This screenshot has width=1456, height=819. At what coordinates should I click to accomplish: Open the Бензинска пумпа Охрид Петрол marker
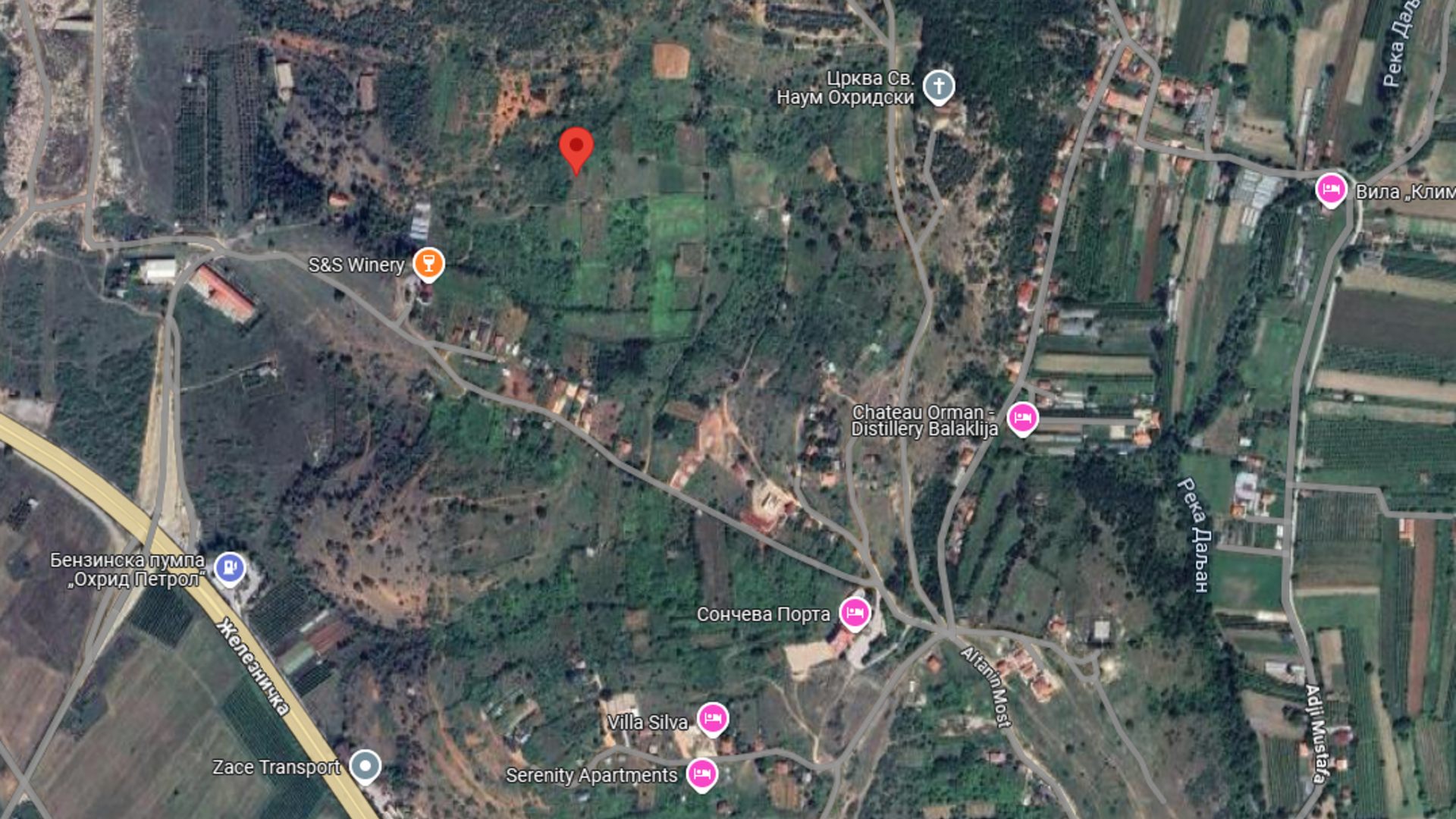coord(230,568)
